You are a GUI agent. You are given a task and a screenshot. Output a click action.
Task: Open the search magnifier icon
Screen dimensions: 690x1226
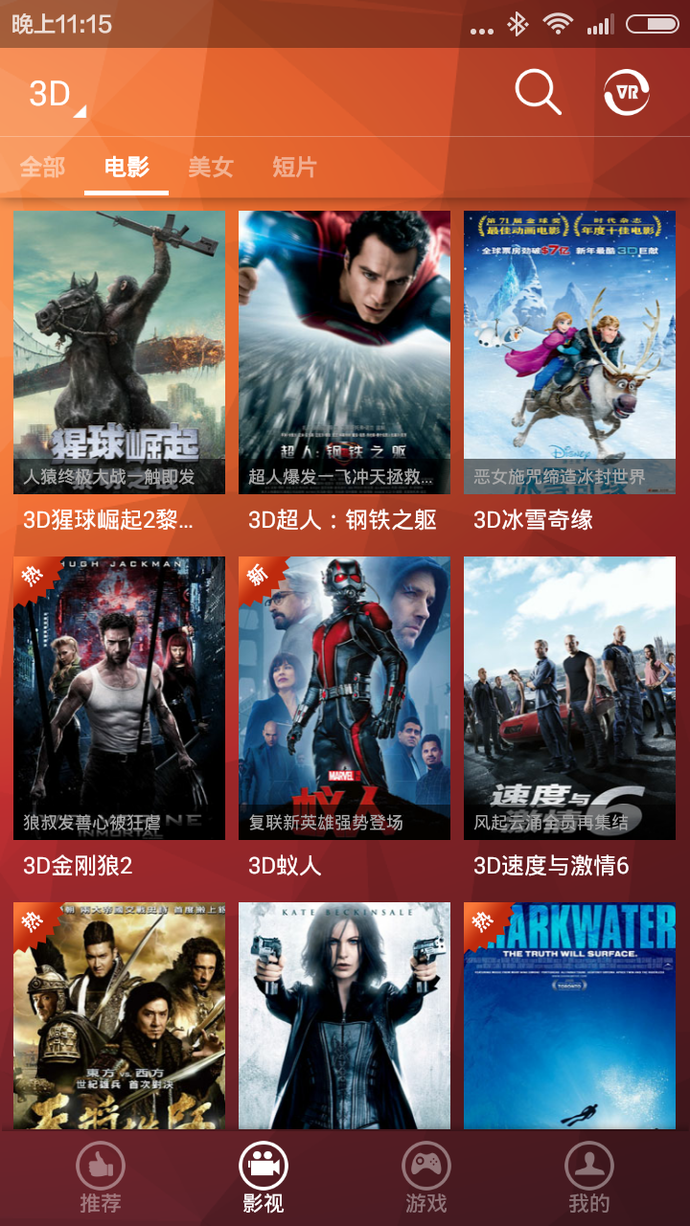coord(537,93)
